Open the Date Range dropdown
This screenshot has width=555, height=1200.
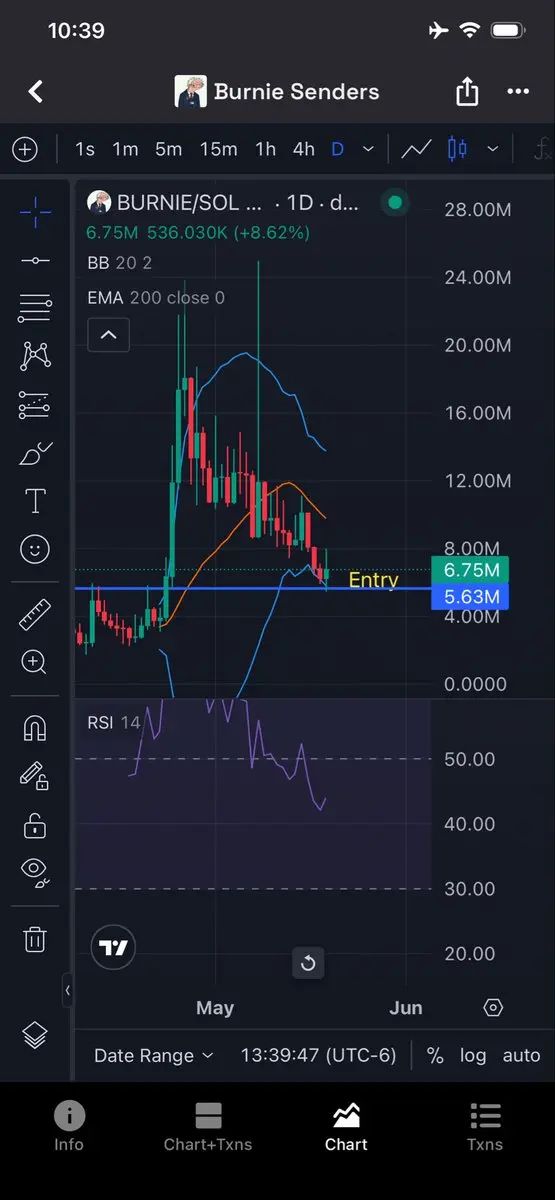tap(153, 1055)
